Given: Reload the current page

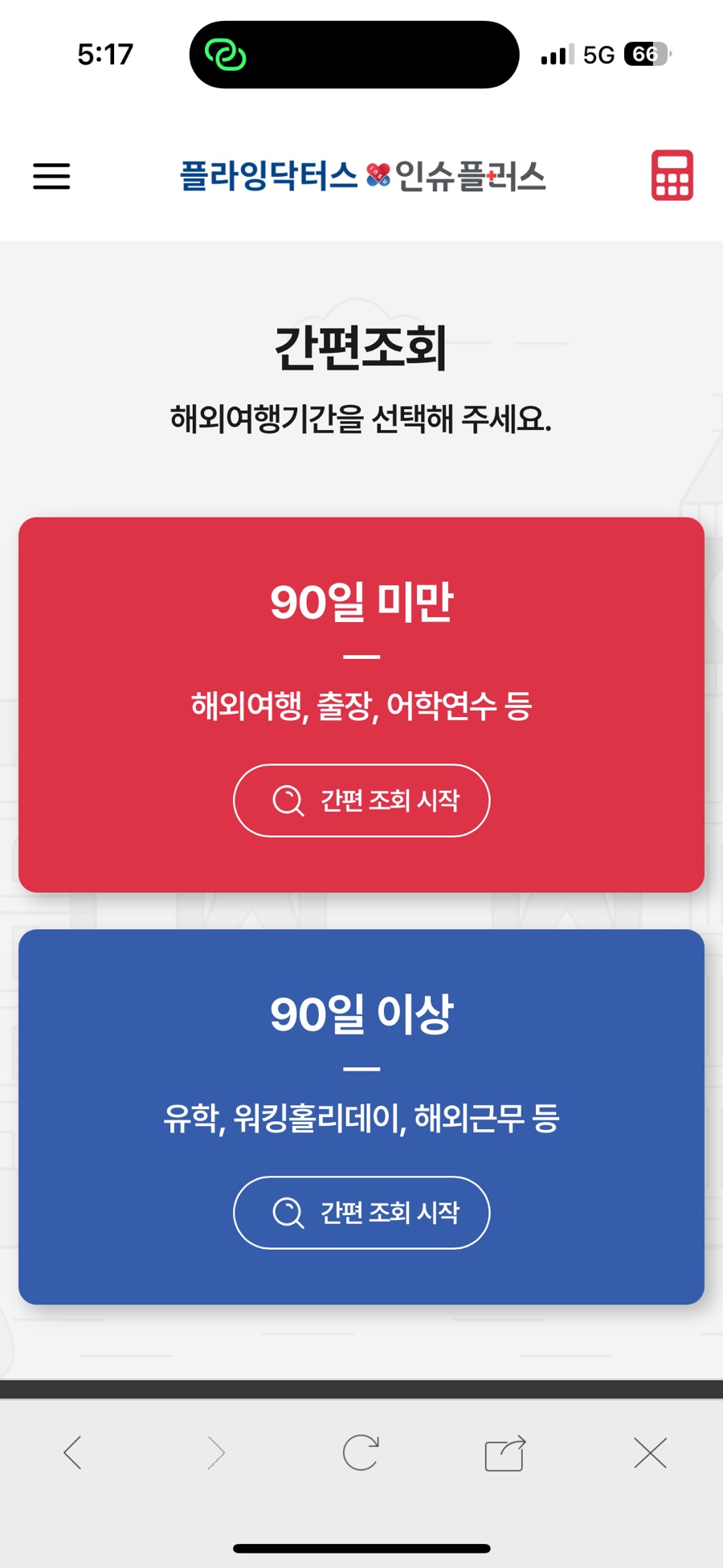Looking at the screenshot, I should [x=361, y=1452].
